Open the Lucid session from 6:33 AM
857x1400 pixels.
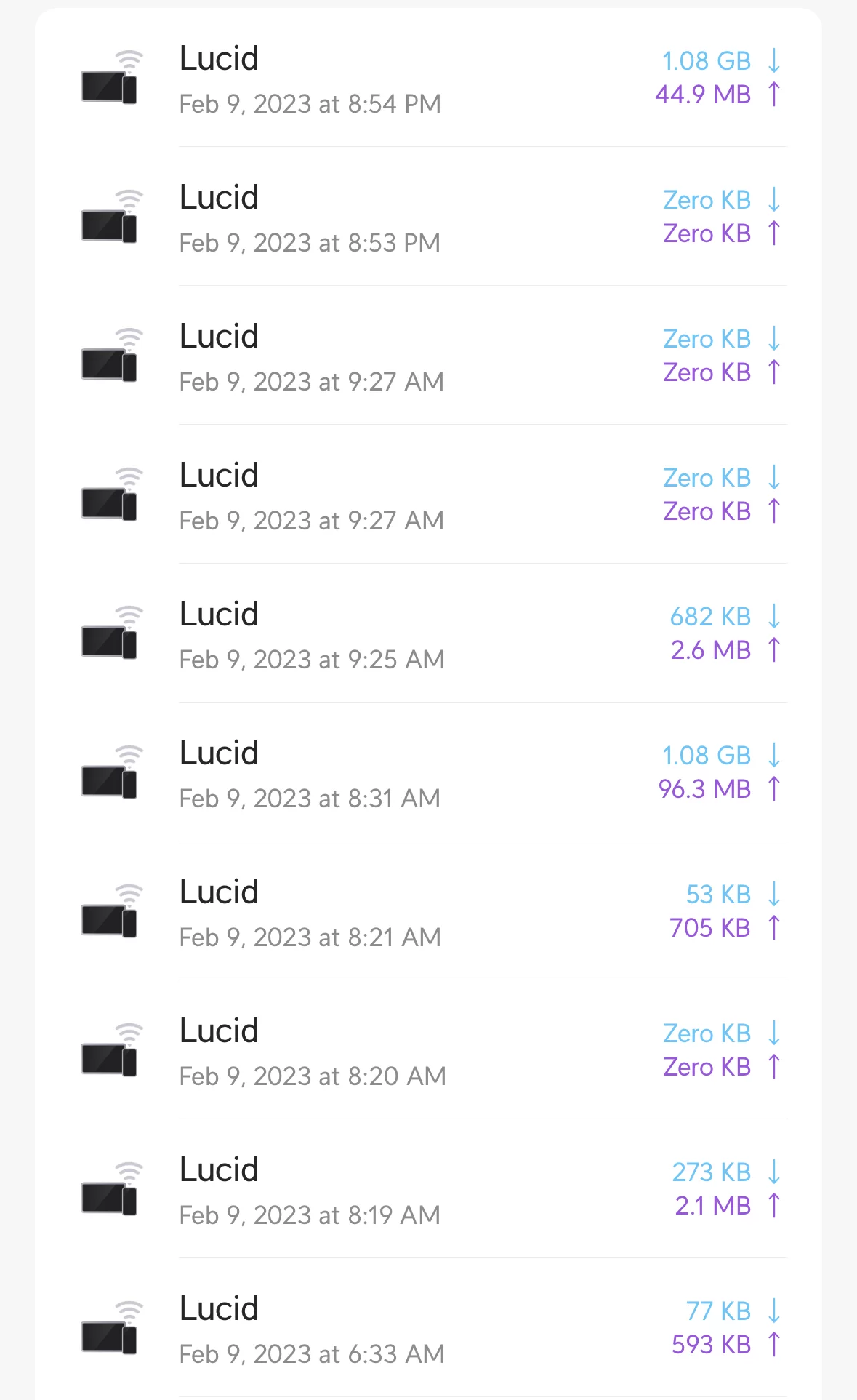pyautogui.click(x=429, y=1328)
